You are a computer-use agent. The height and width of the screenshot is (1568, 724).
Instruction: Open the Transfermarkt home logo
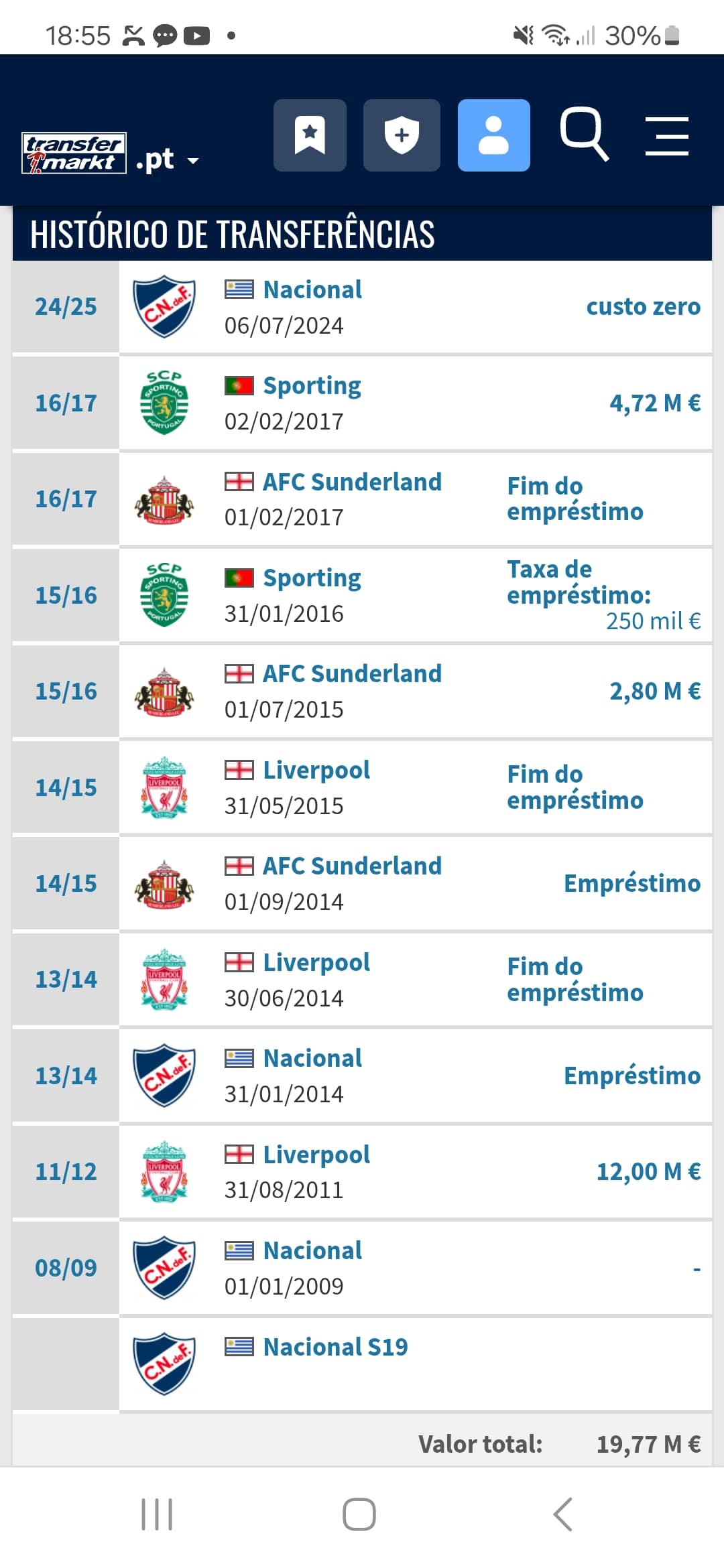click(74, 153)
